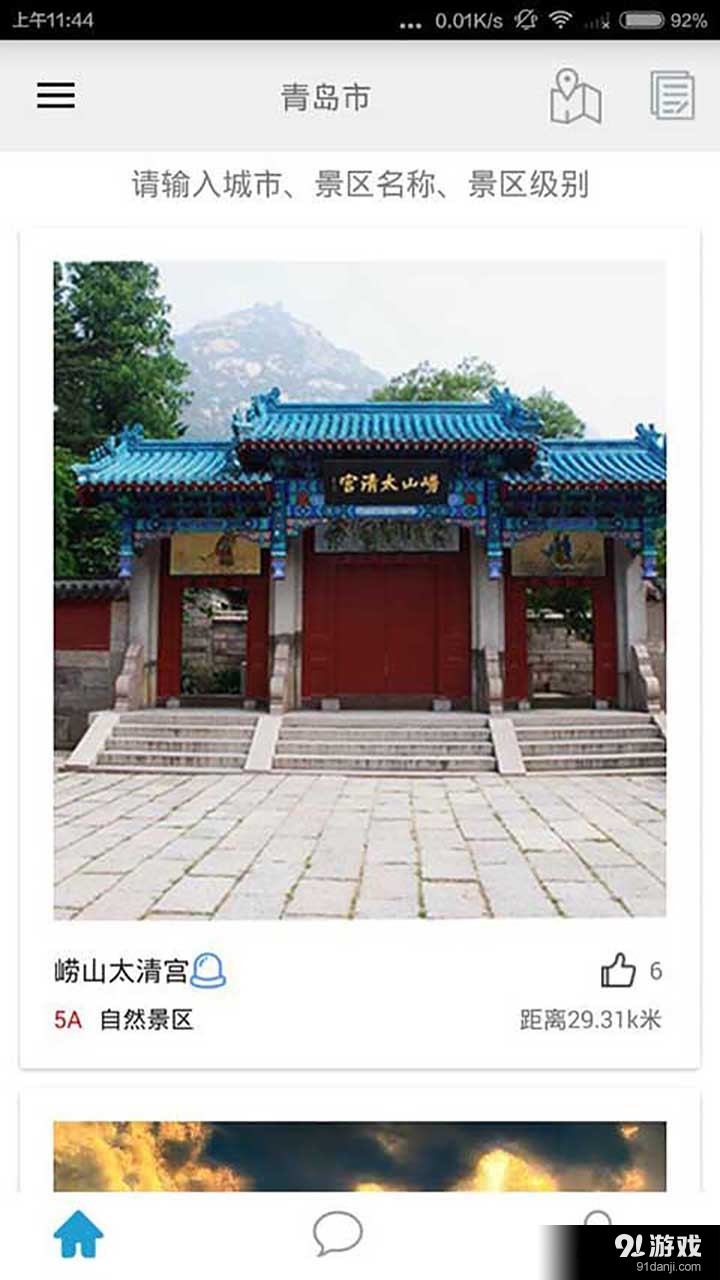Tap the 距离29.31k米 distance text

[589, 1021]
